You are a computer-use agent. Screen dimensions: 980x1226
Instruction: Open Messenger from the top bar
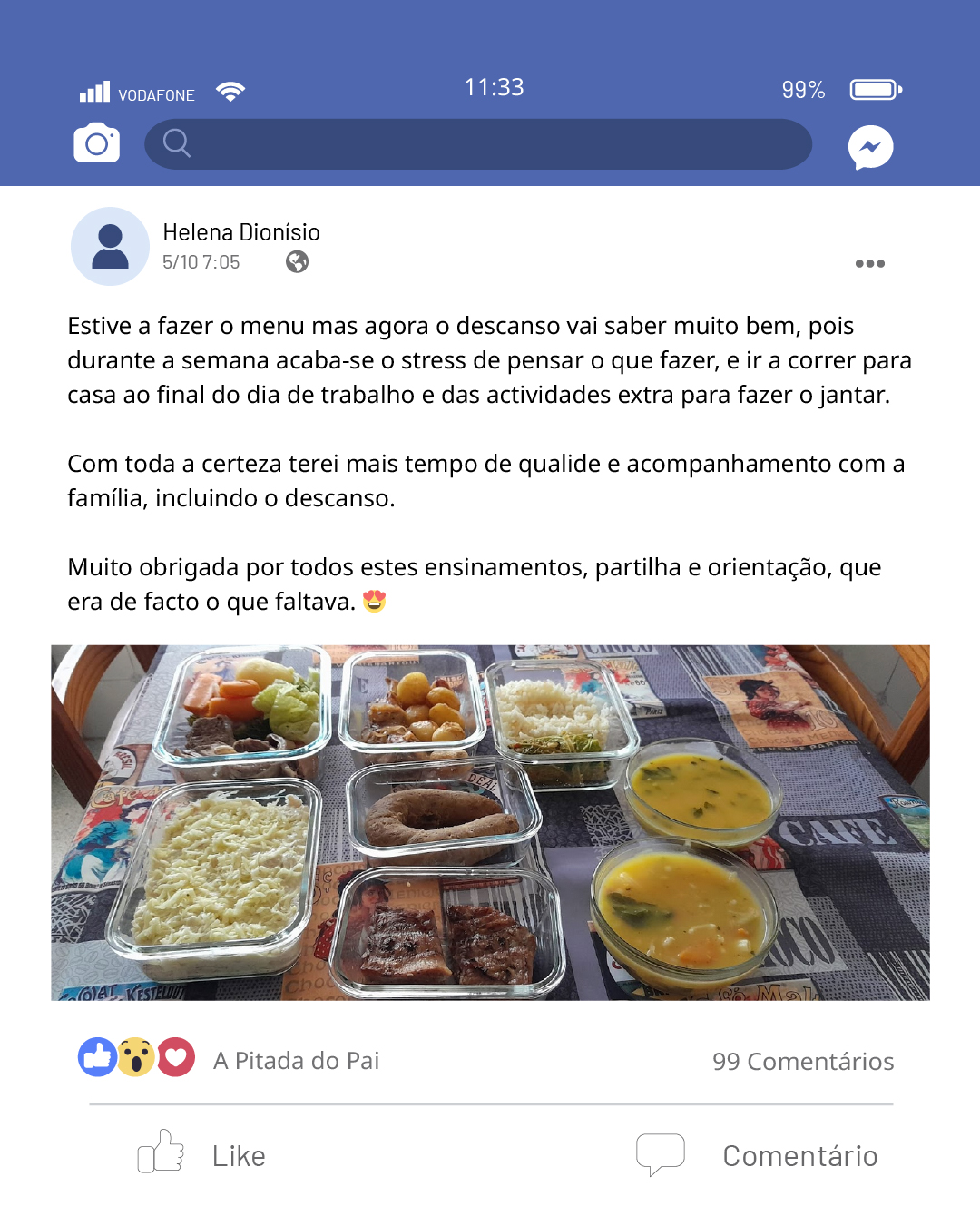[870, 147]
